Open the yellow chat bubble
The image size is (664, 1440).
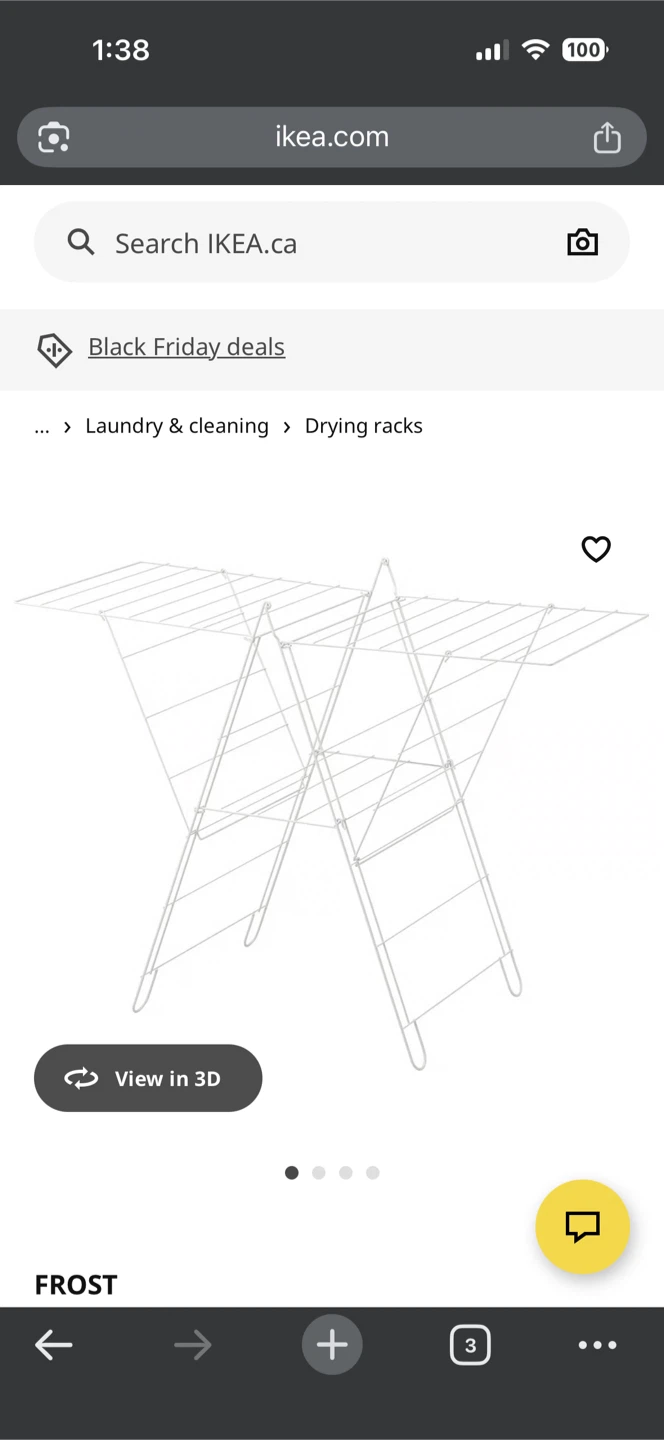point(582,1226)
